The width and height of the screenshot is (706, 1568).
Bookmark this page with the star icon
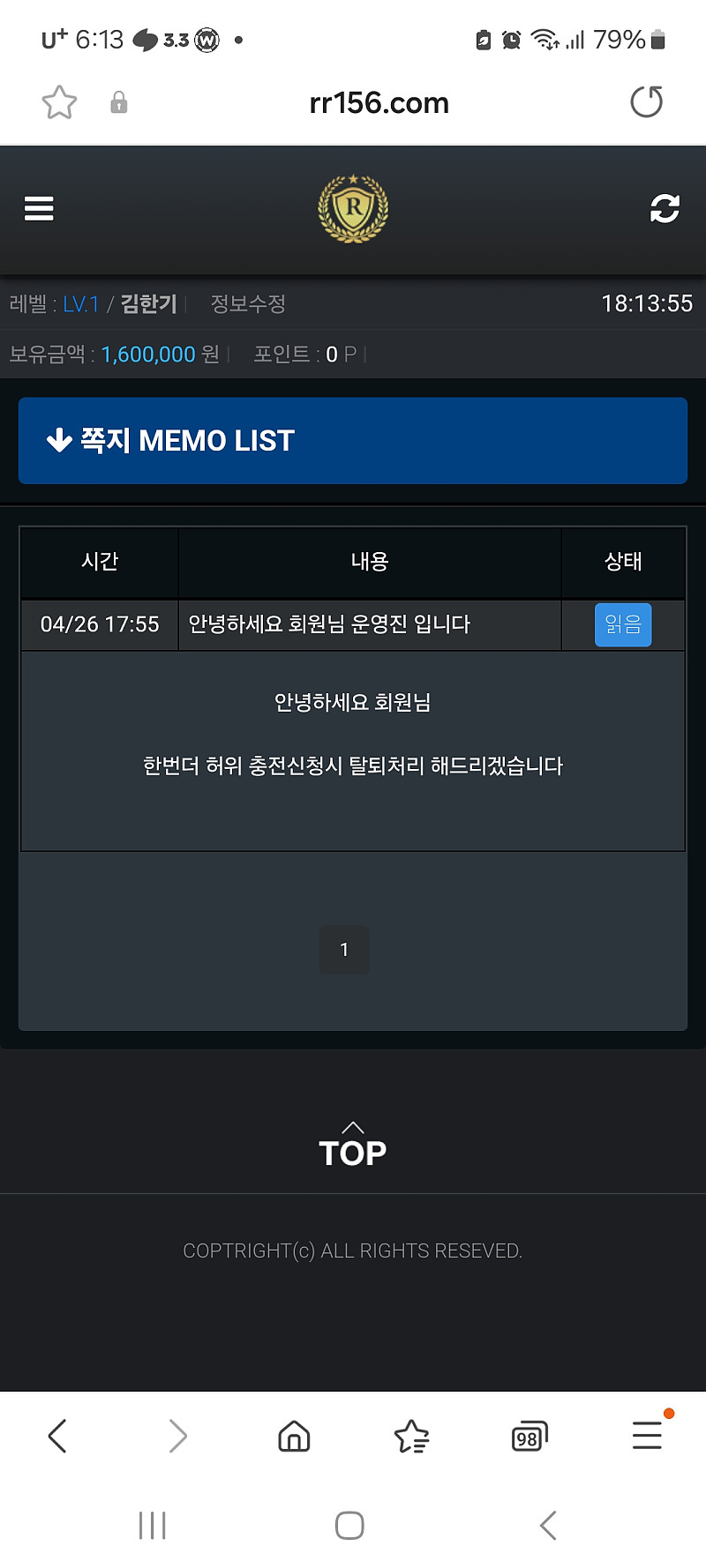coord(59,103)
